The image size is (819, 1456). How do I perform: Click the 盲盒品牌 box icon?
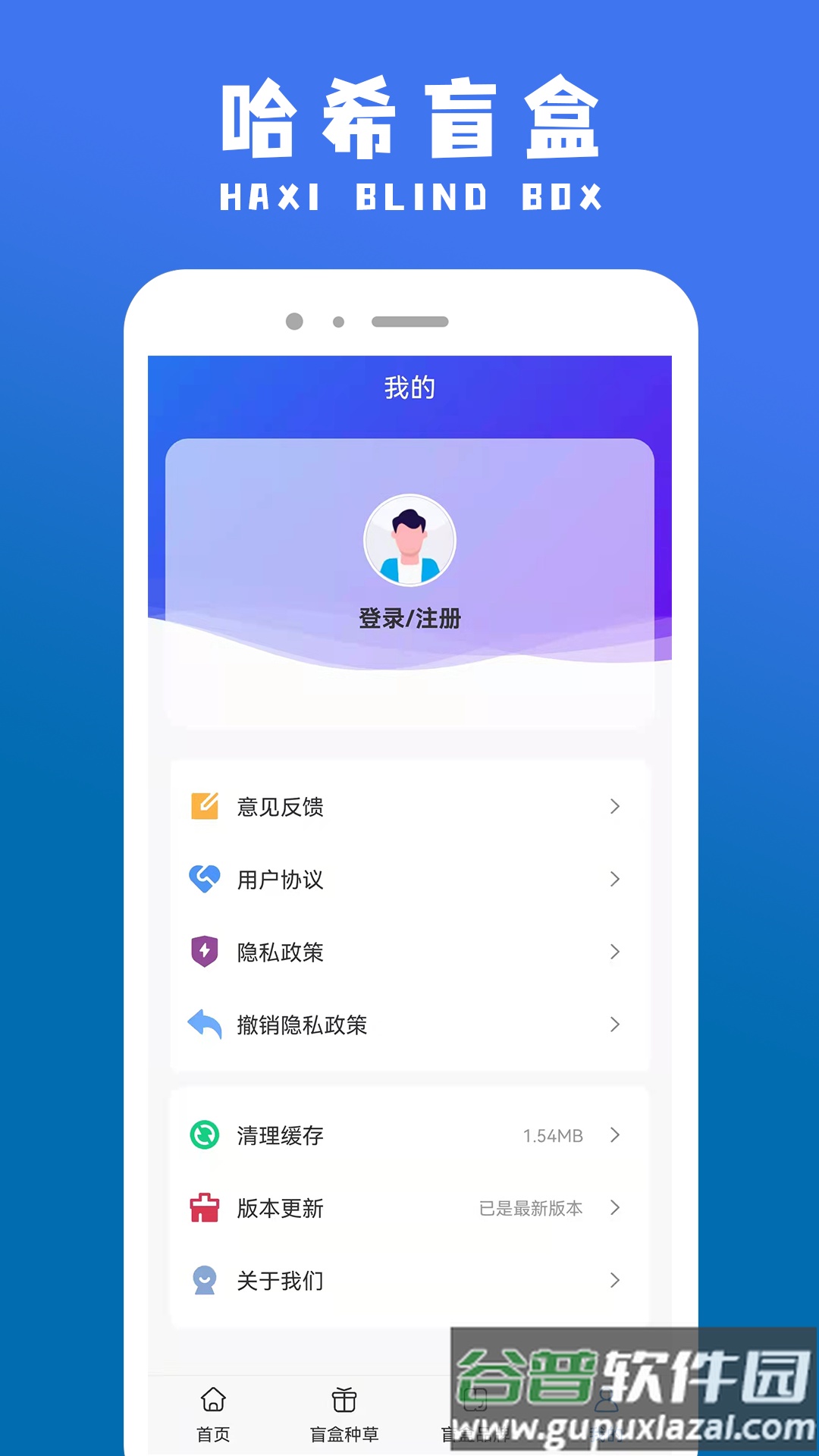pyautogui.click(x=476, y=1399)
